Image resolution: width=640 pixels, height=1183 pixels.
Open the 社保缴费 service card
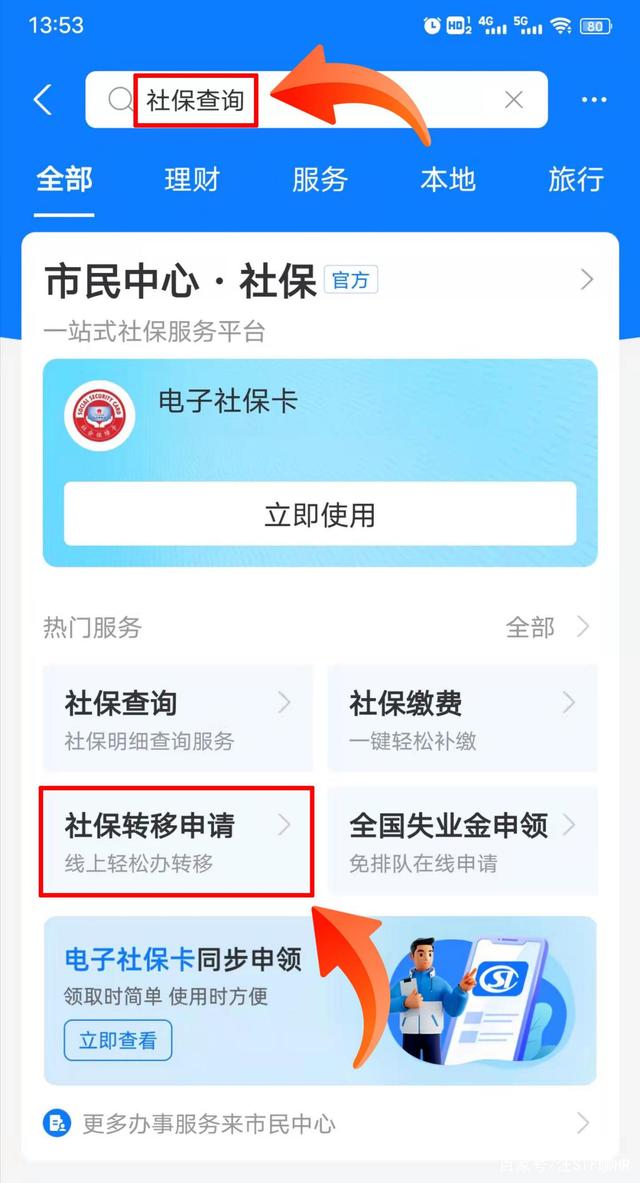tap(462, 718)
